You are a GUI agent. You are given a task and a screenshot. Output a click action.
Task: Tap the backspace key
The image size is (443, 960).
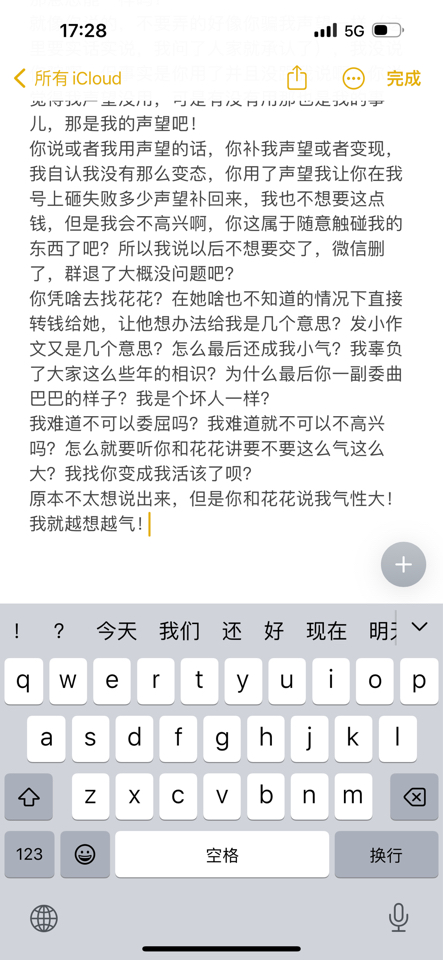click(414, 797)
